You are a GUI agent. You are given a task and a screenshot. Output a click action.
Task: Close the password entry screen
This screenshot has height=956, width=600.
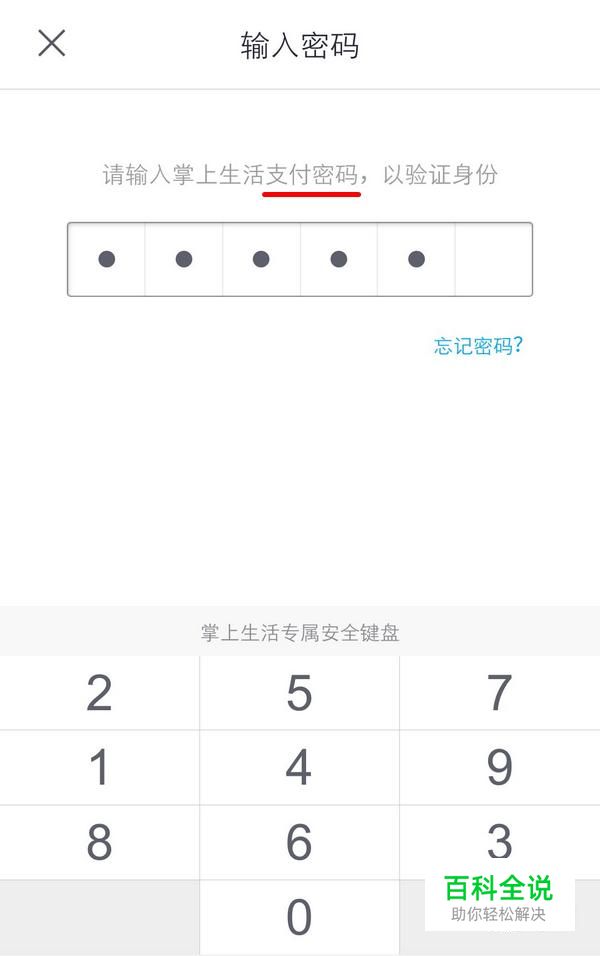pyautogui.click(x=52, y=43)
